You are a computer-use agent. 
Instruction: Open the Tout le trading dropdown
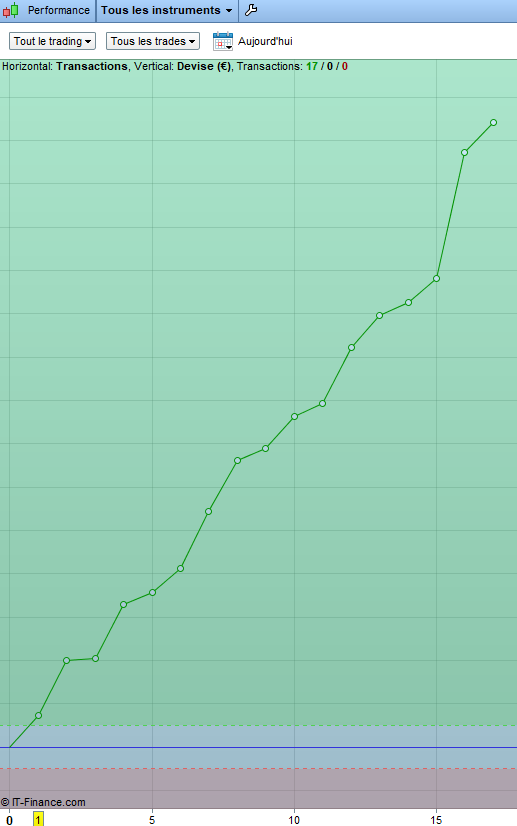(52, 41)
